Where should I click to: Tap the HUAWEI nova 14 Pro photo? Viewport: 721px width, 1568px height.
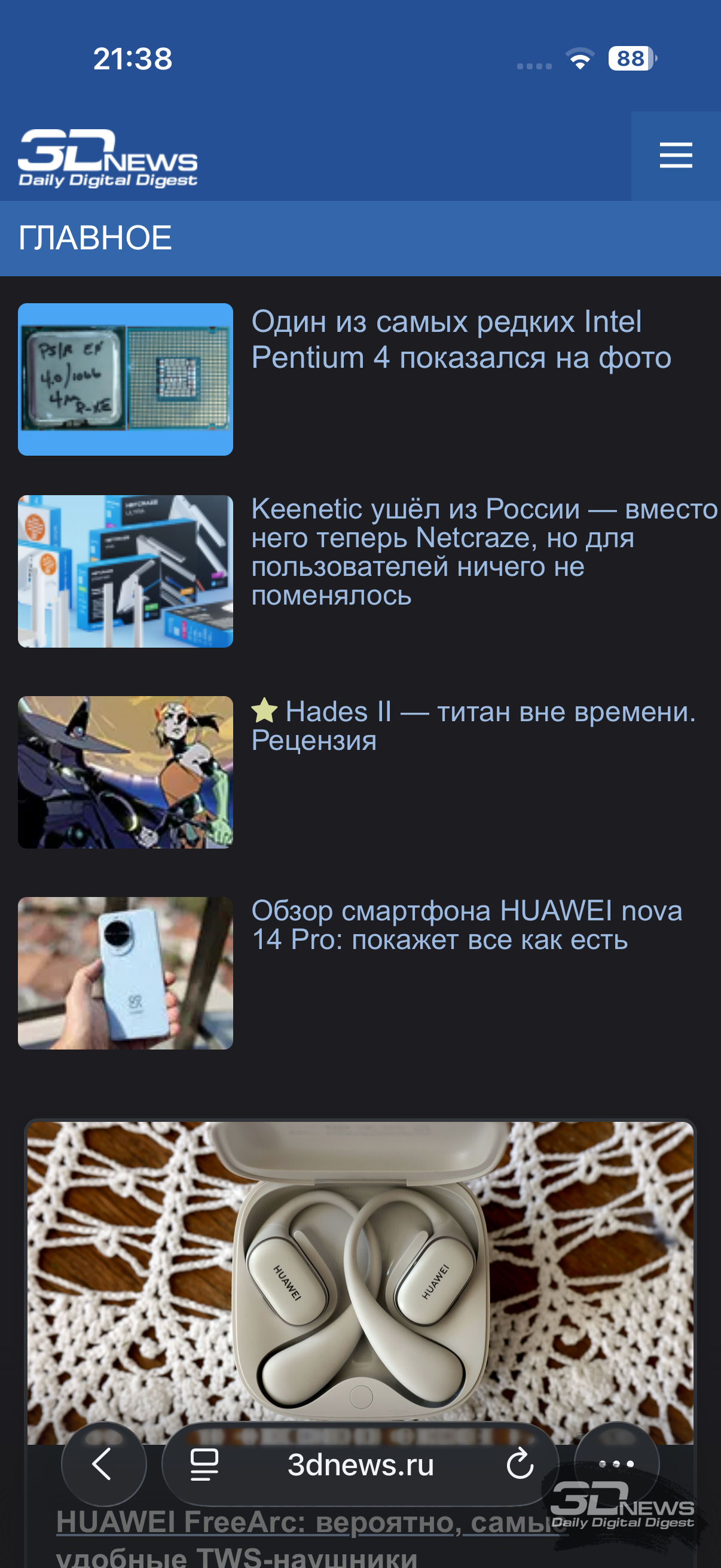(x=126, y=973)
